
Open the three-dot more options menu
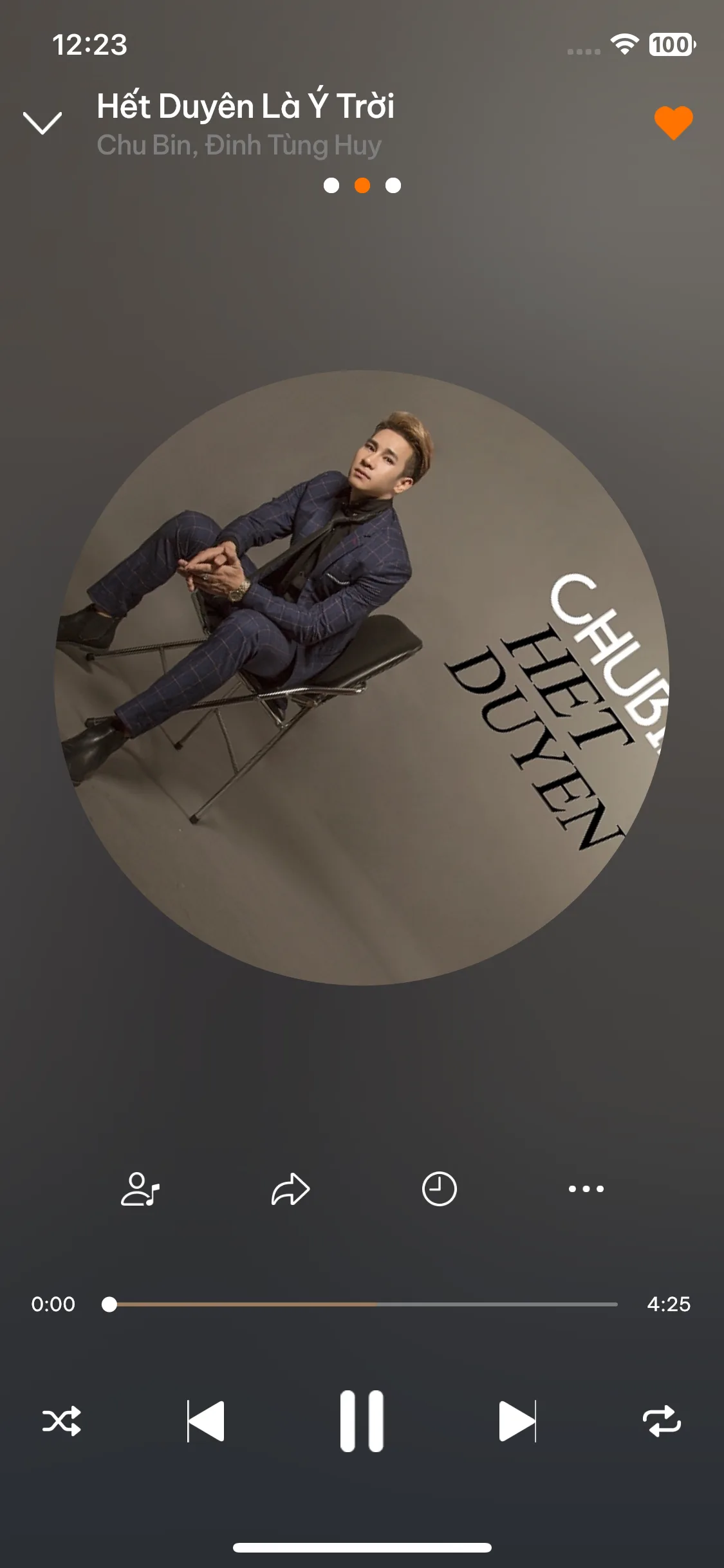586,1189
